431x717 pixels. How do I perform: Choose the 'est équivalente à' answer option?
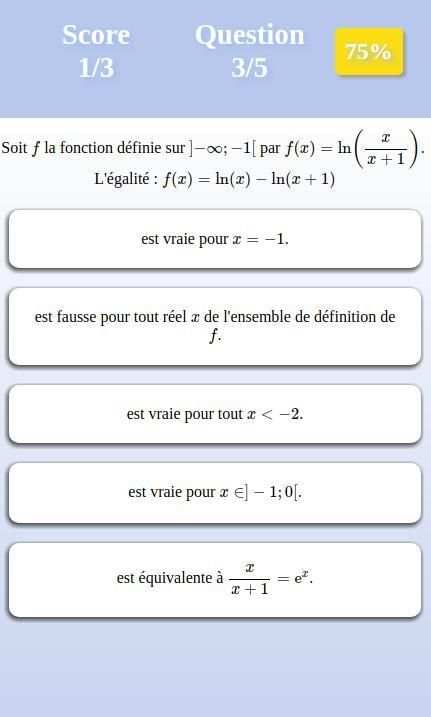[215, 579]
